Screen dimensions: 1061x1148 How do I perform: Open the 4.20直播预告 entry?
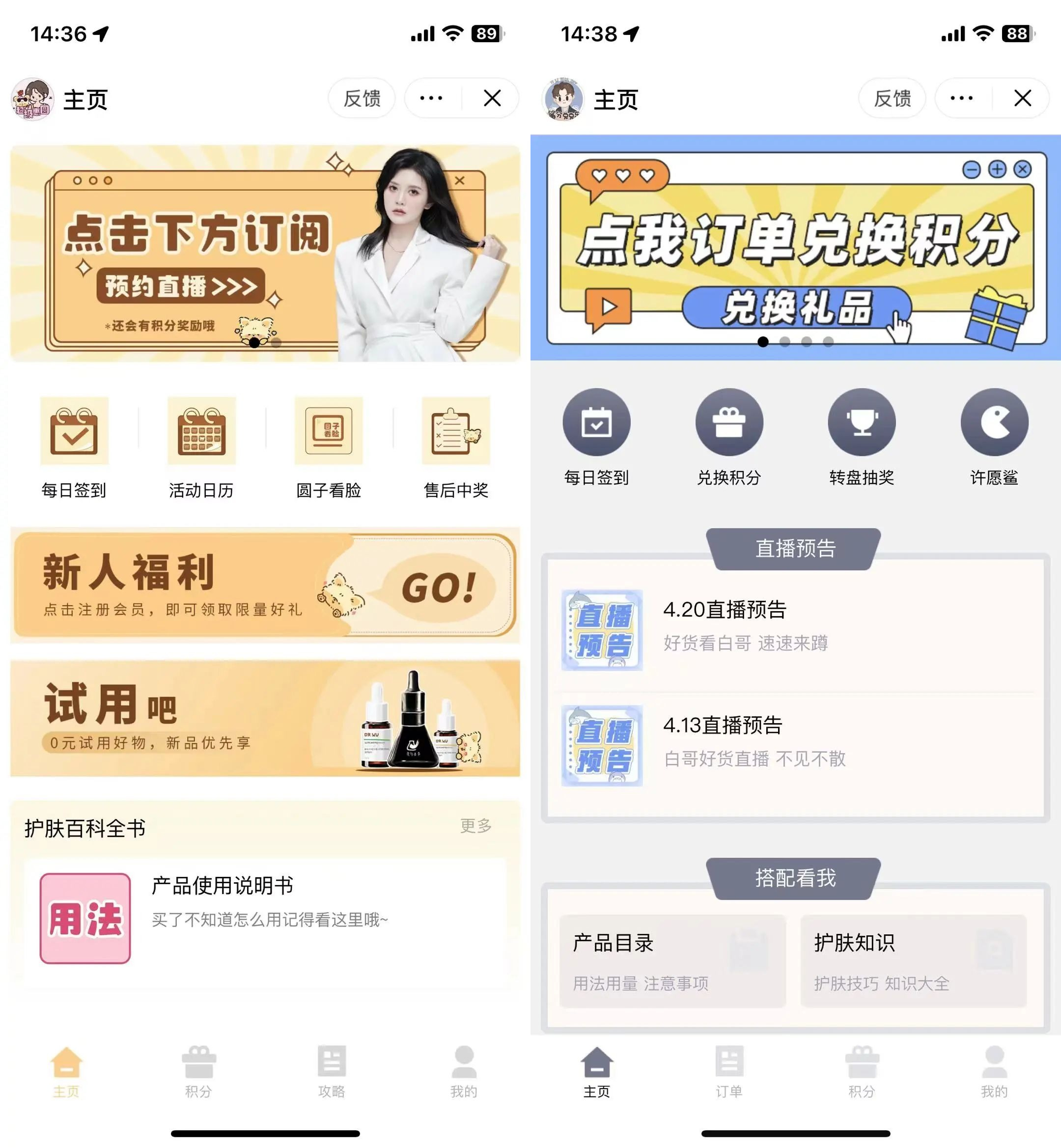tap(795, 630)
